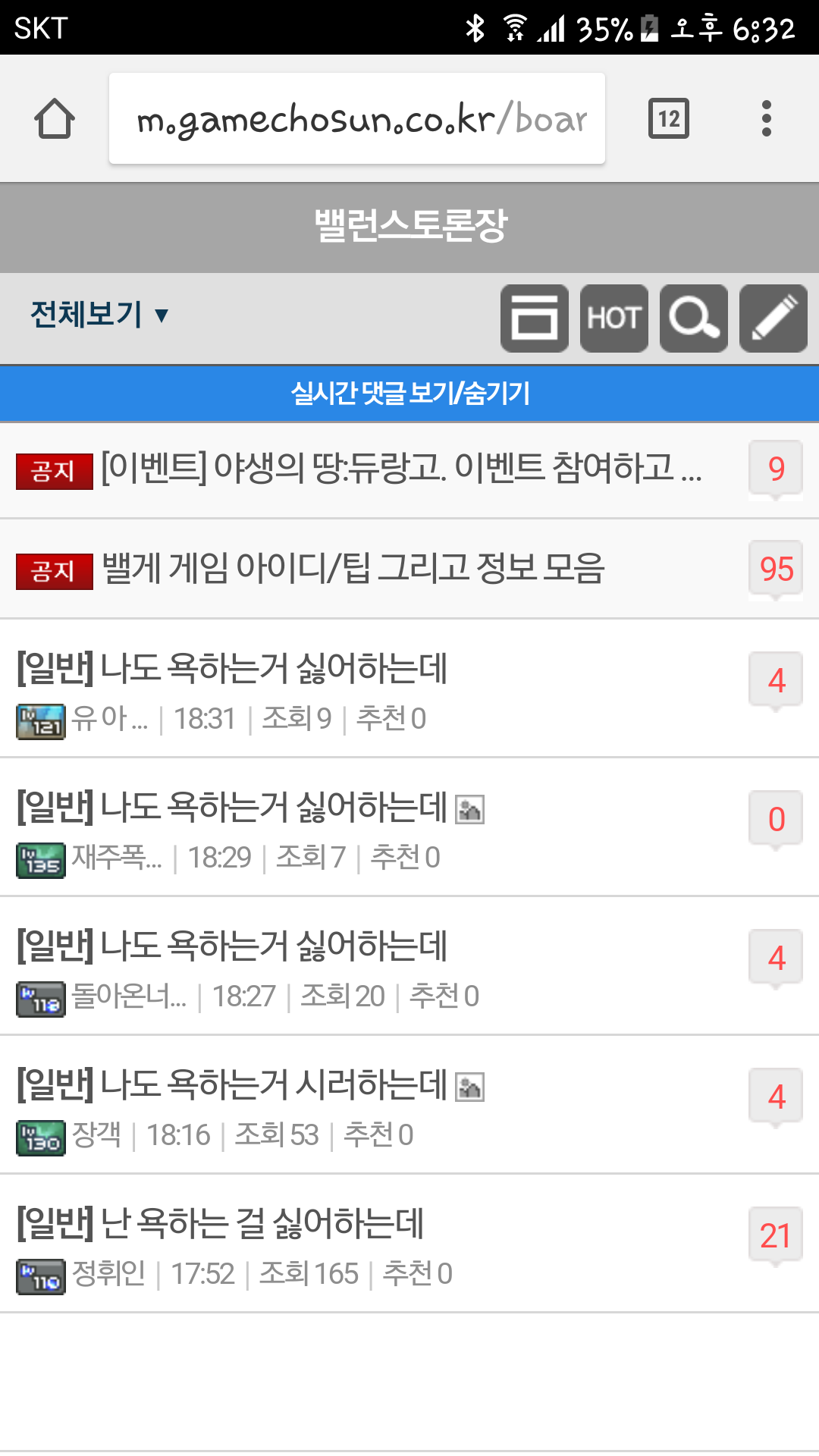819x1456 pixels.
Task: Open 나도 욕하는거 시러하는데 post by 장객
Action: click(232, 1085)
